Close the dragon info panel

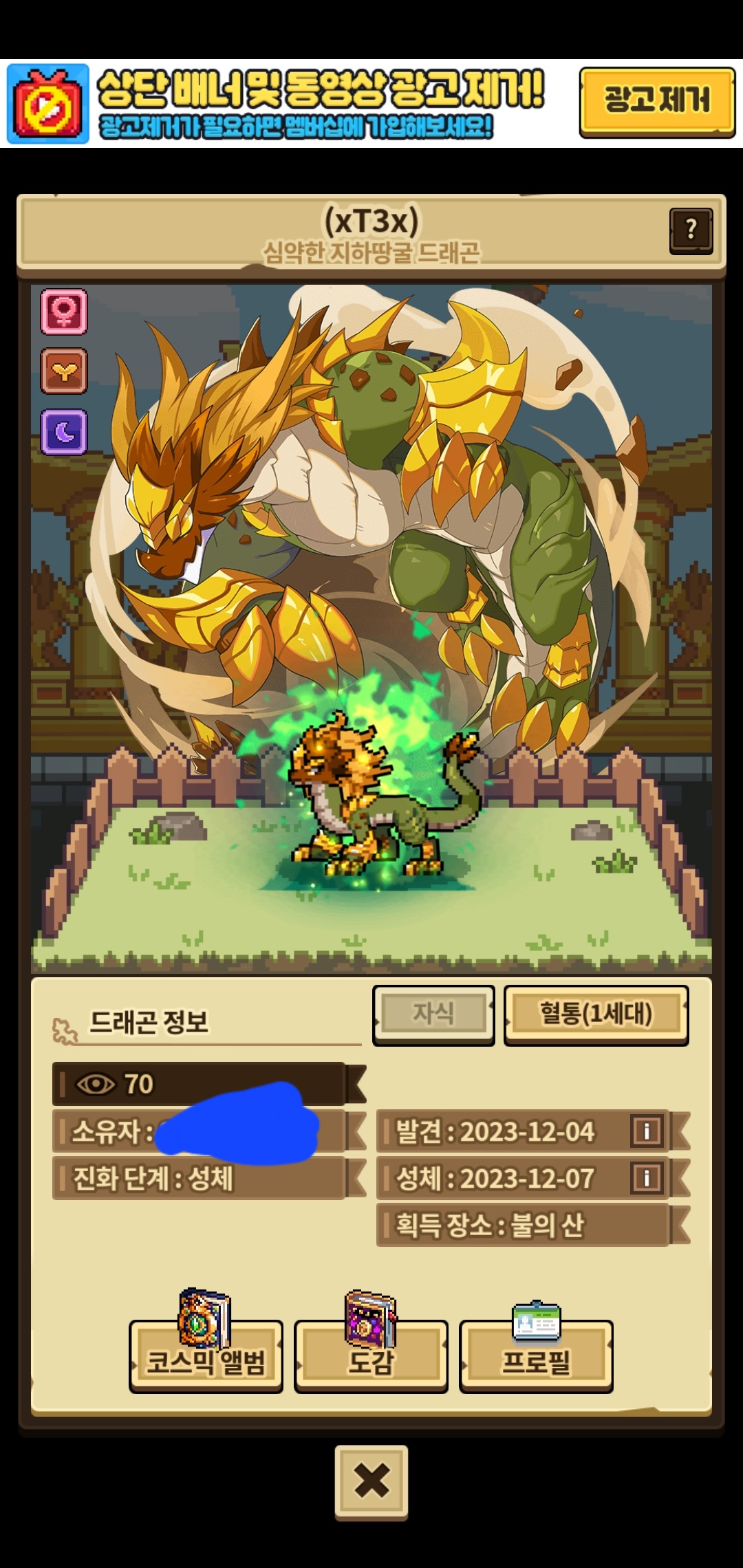(371, 1482)
